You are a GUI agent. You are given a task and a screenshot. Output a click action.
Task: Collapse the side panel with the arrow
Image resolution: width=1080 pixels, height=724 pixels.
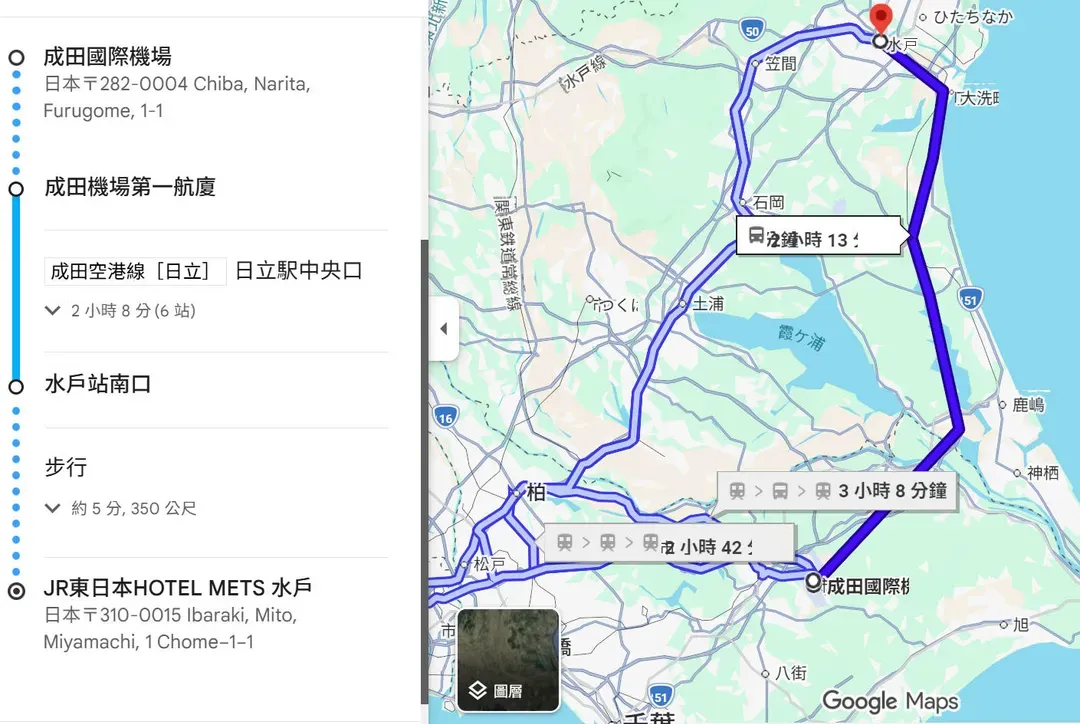(443, 329)
